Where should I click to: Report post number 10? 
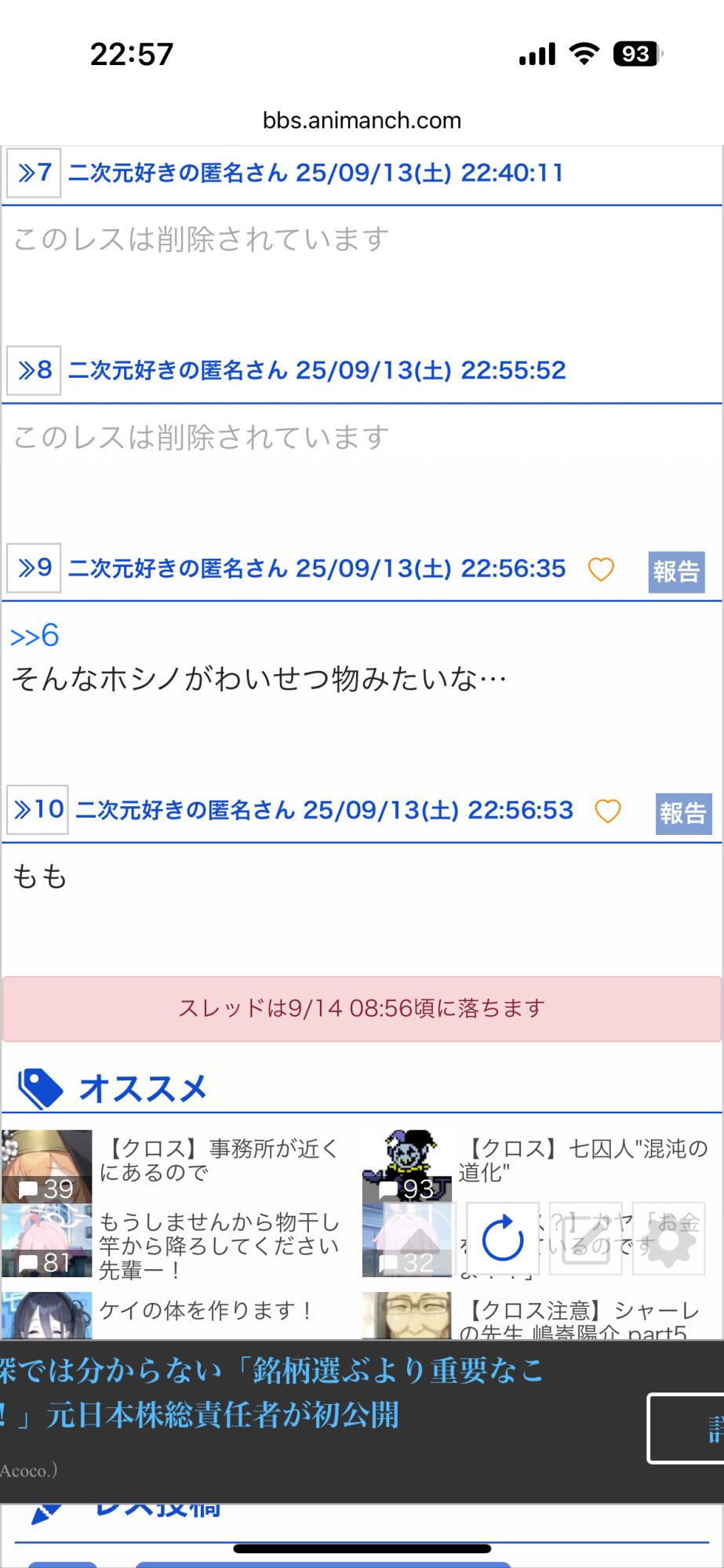(683, 813)
